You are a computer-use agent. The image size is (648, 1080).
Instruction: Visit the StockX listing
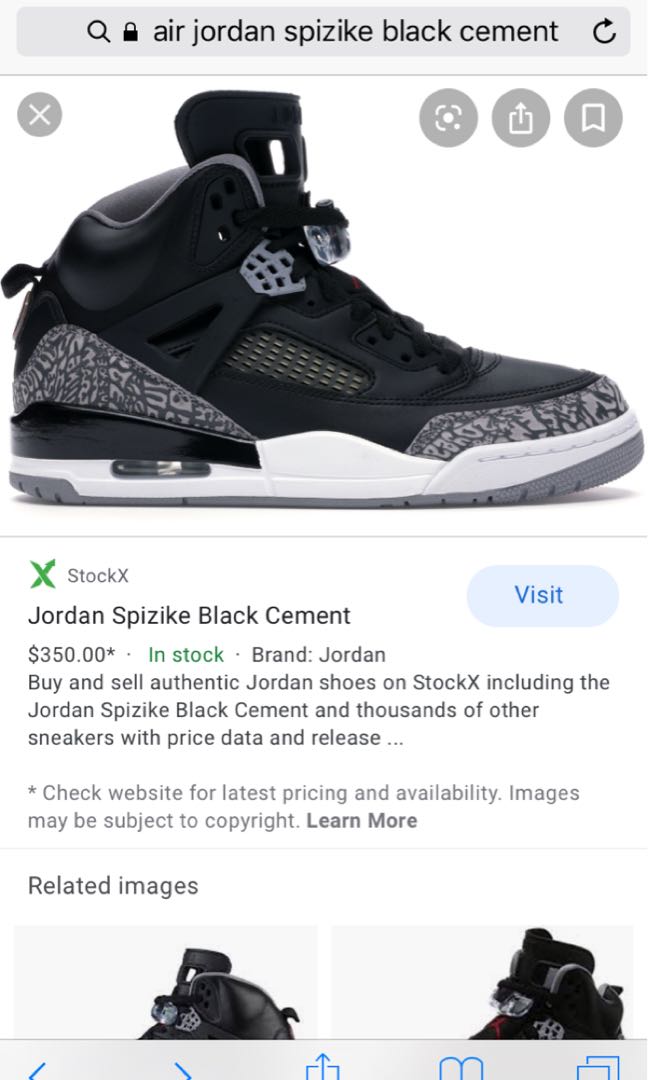(x=543, y=596)
